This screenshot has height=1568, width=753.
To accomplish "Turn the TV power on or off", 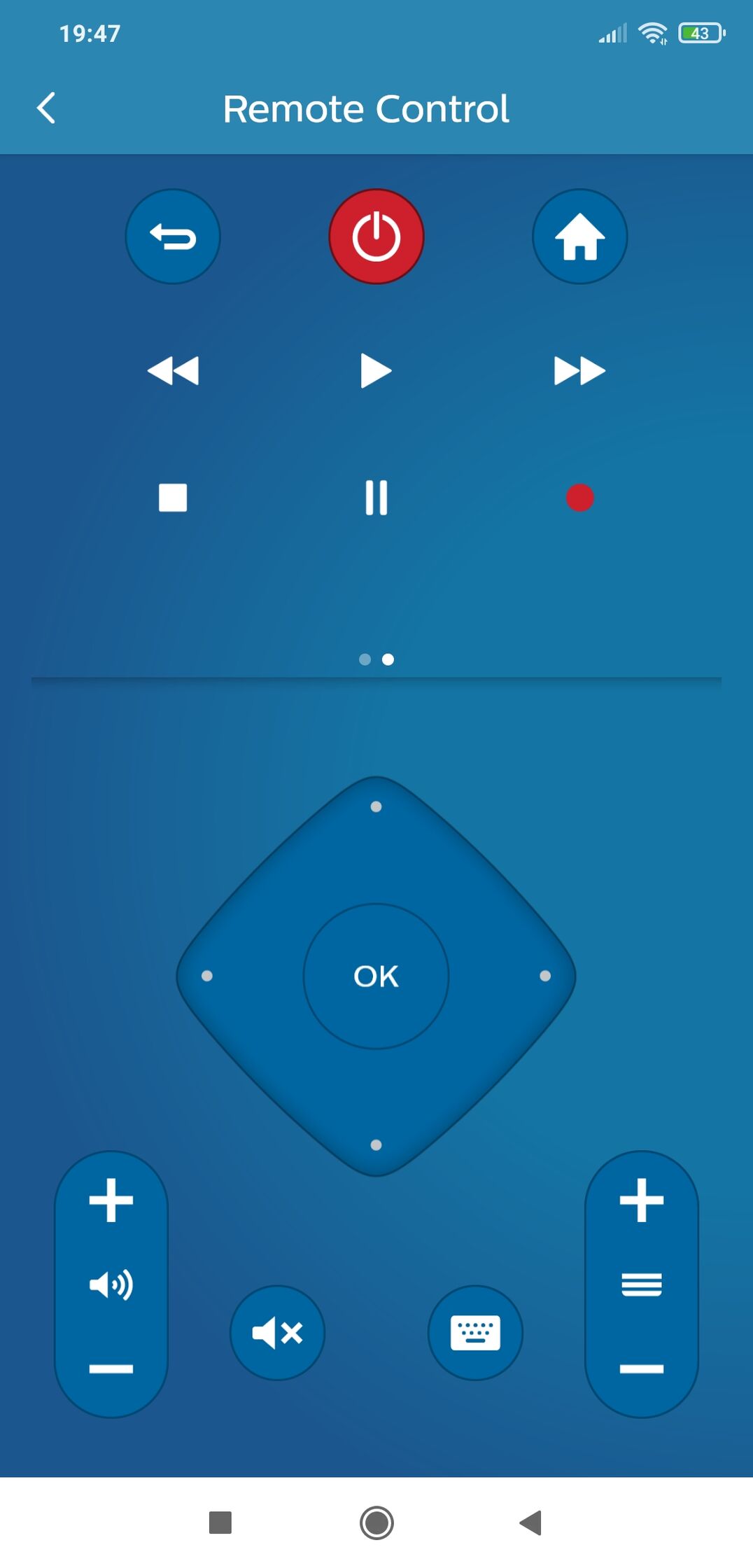I will (376, 237).
